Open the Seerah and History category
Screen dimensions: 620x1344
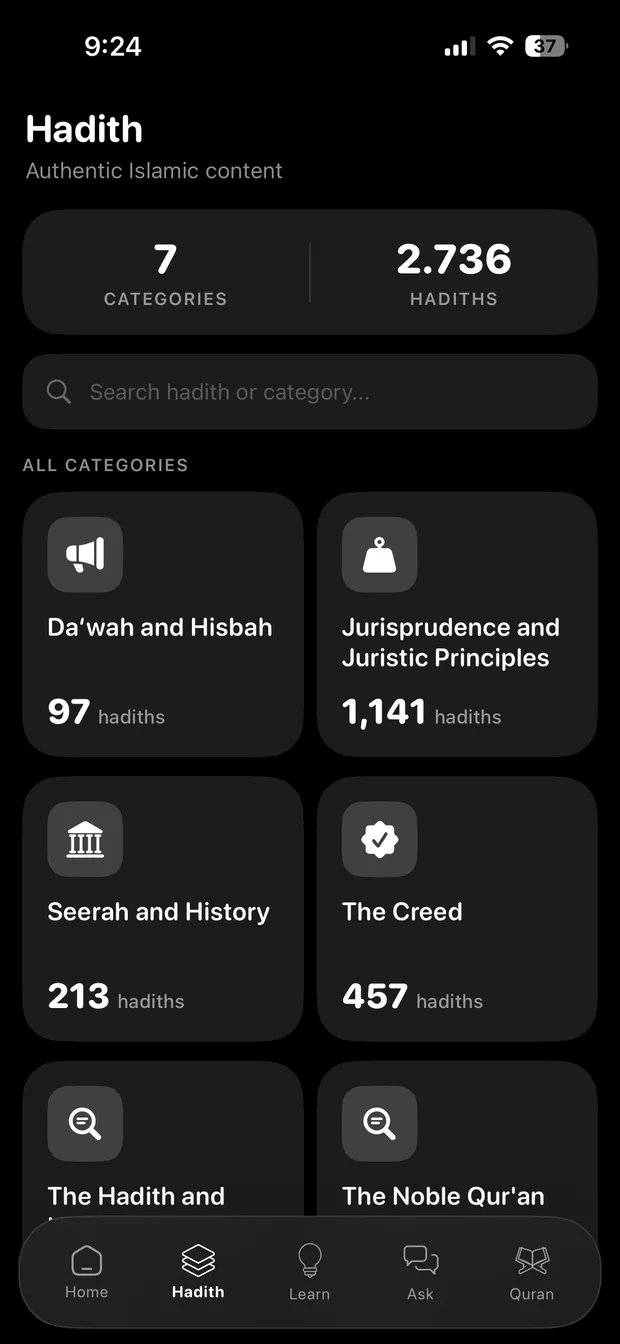point(163,909)
